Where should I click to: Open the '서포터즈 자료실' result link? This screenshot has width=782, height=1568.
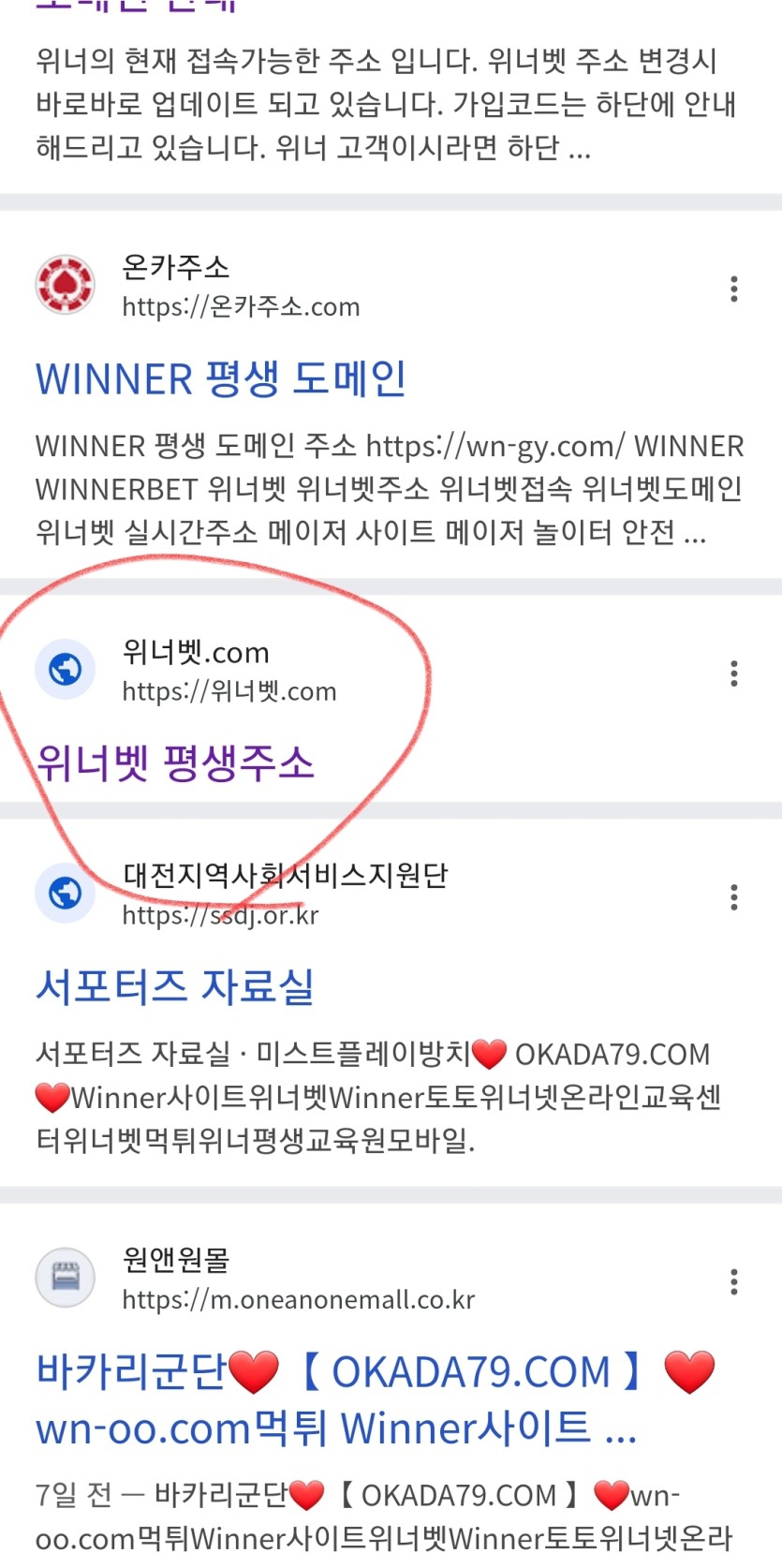[x=175, y=986]
